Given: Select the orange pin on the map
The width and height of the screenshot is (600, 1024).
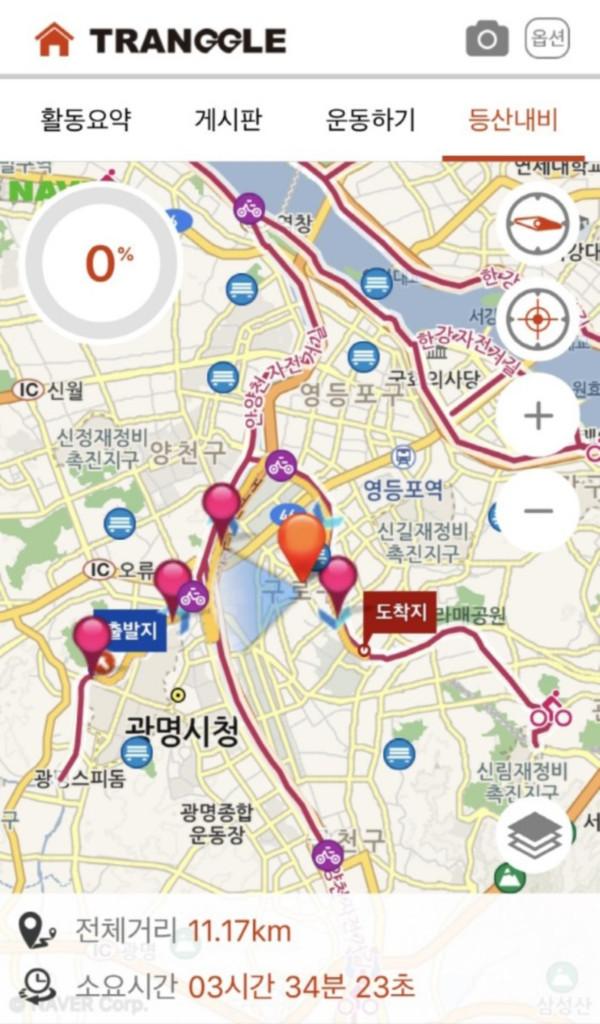Looking at the screenshot, I should [x=302, y=542].
